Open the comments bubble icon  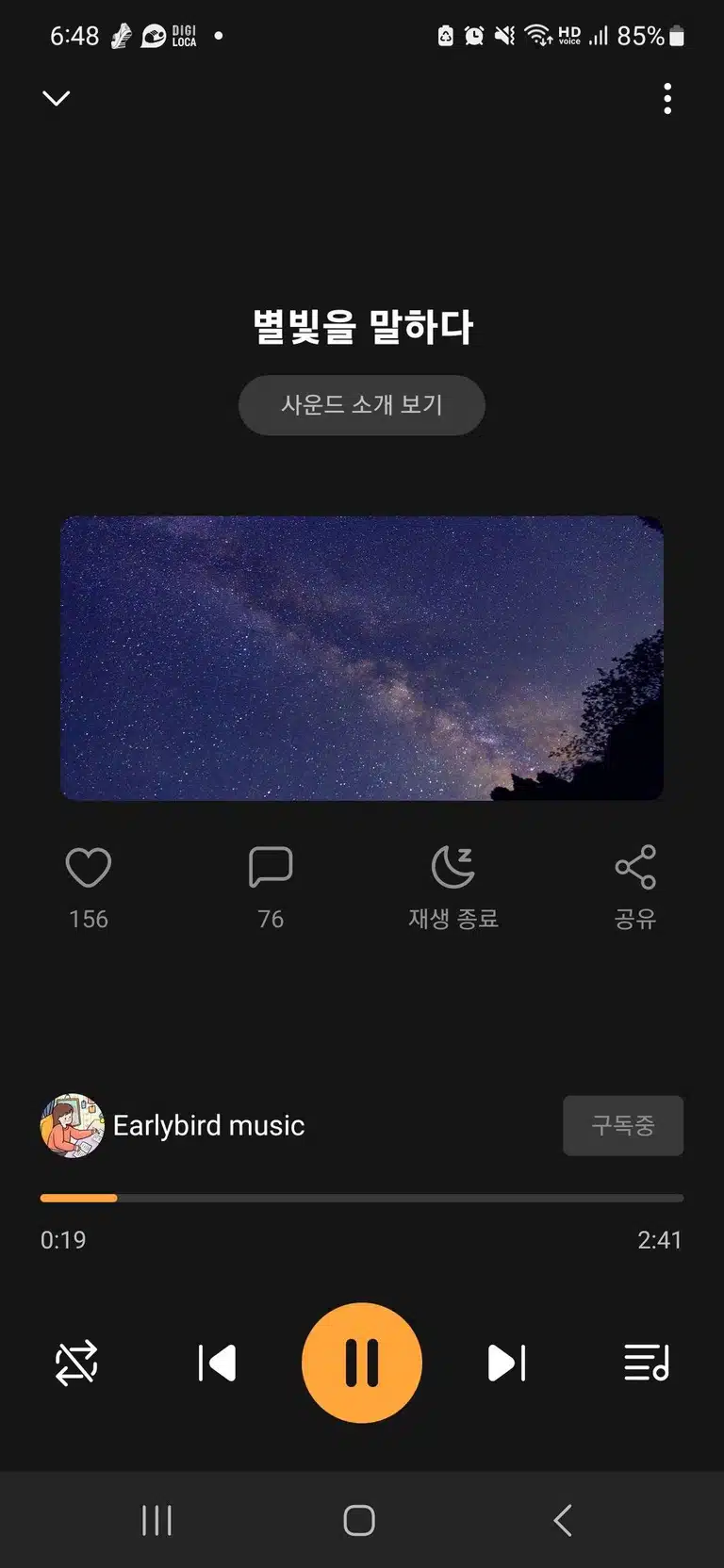click(x=271, y=868)
